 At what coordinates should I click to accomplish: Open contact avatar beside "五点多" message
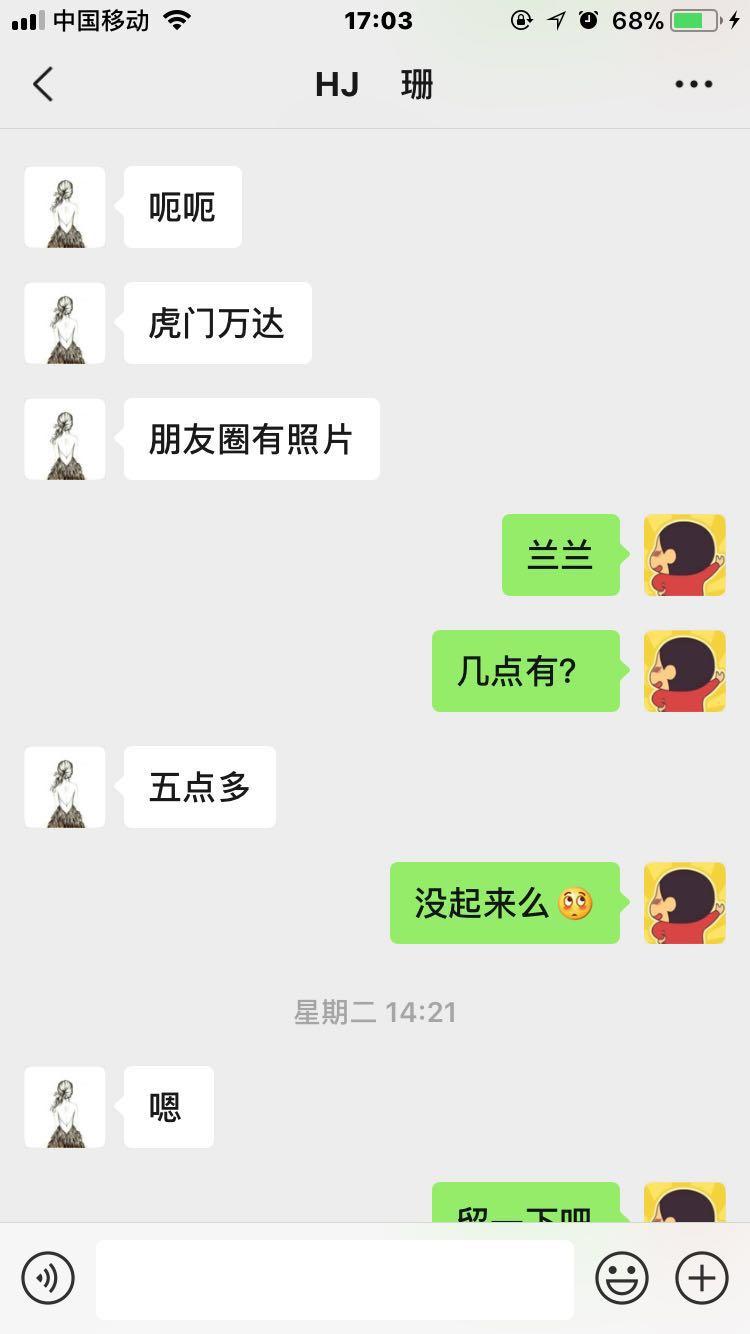click(65, 787)
